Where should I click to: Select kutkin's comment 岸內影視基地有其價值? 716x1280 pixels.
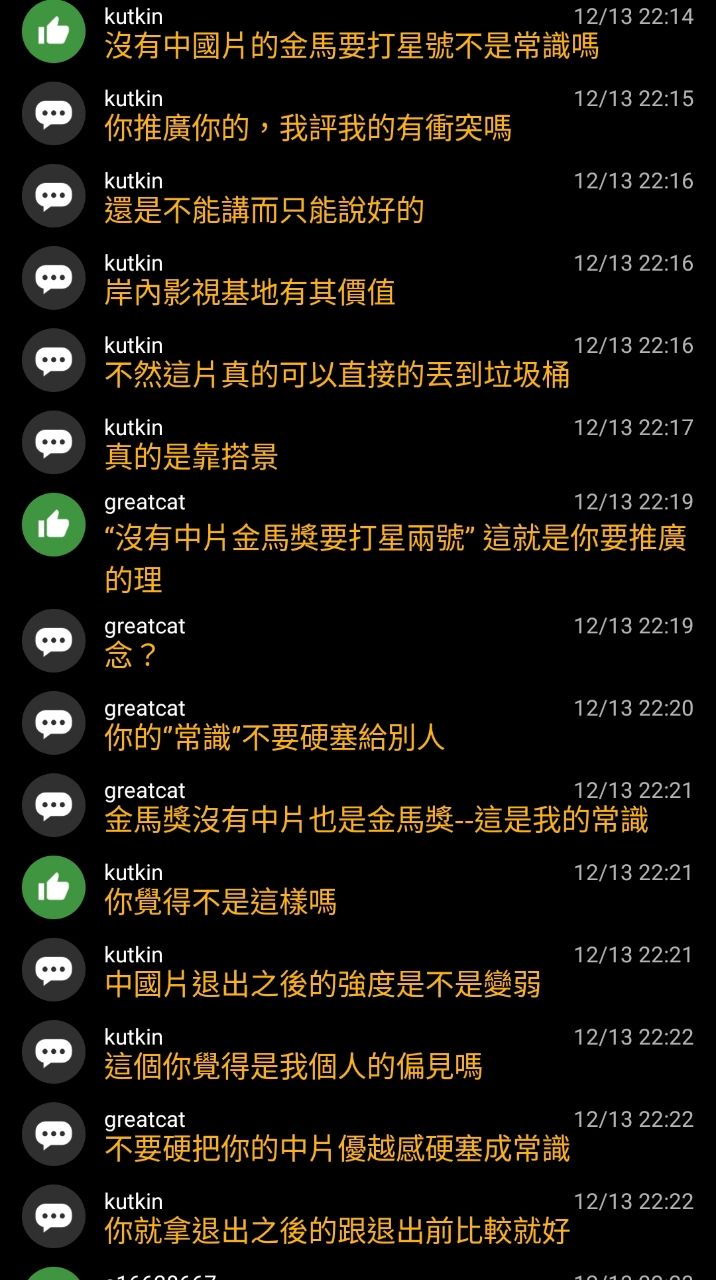(250, 293)
